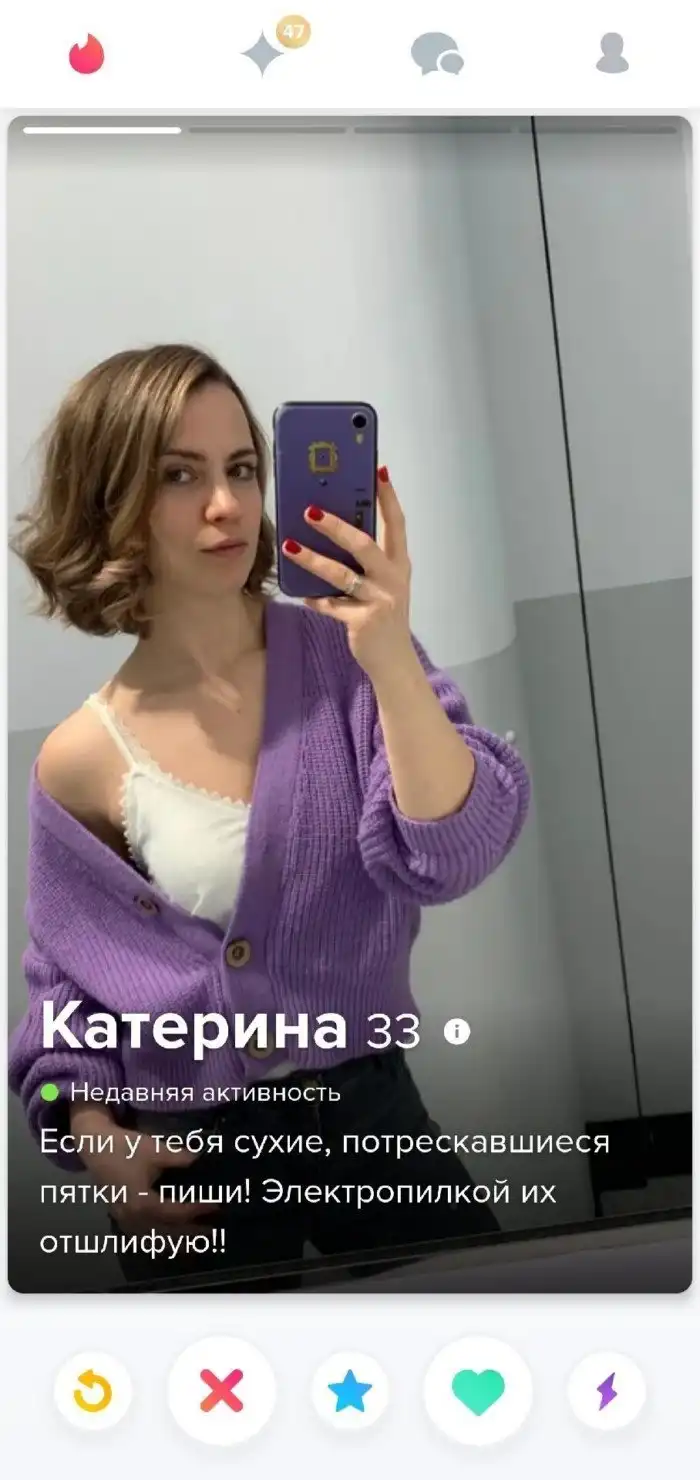Open the Likes tab with 47 badge
The height and width of the screenshot is (1480, 700).
coord(264,54)
